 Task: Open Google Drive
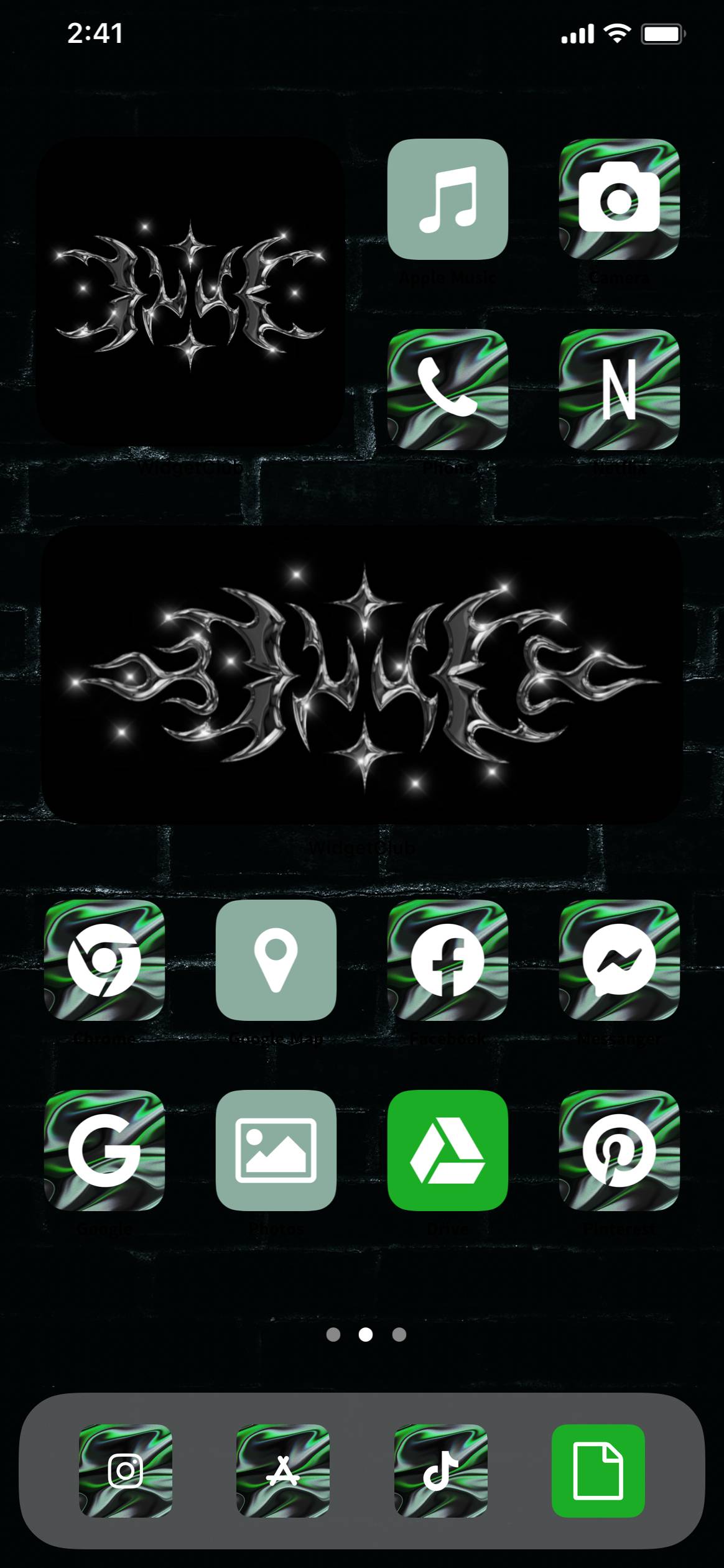pyautogui.click(x=447, y=1150)
